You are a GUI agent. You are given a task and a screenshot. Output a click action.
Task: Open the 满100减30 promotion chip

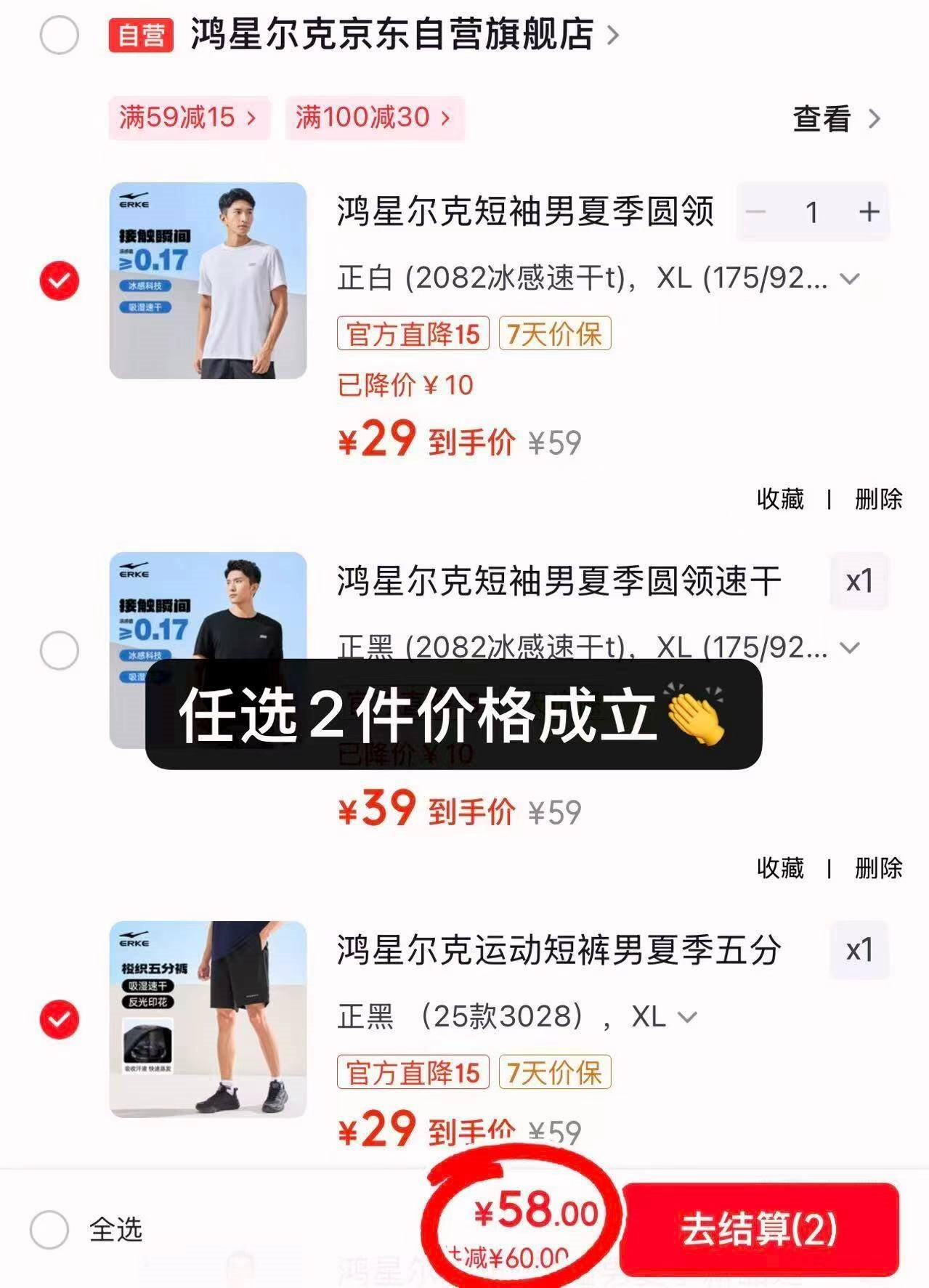click(374, 118)
